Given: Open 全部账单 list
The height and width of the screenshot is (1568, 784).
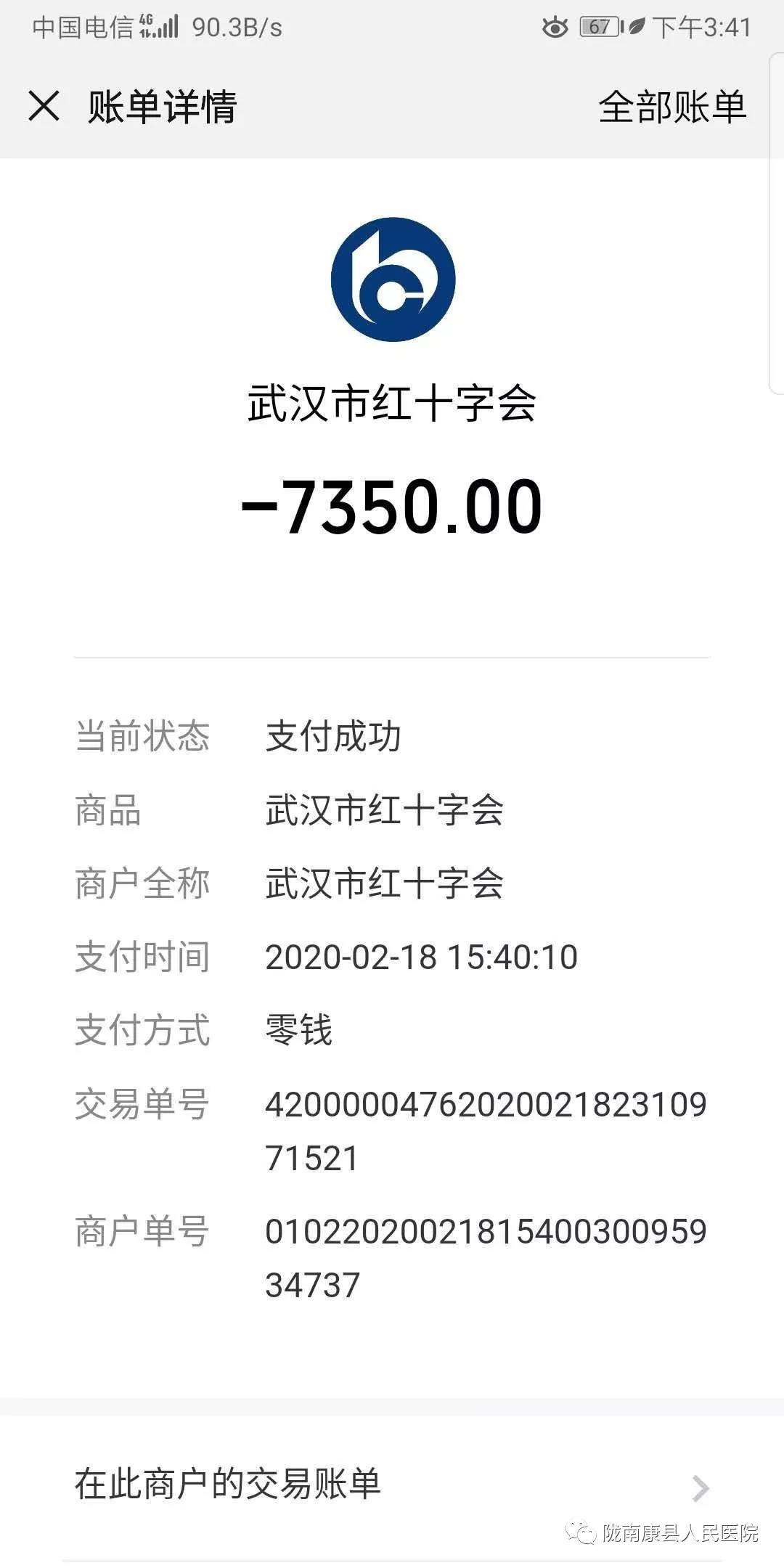Looking at the screenshot, I should pyautogui.click(x=671, y=107).
